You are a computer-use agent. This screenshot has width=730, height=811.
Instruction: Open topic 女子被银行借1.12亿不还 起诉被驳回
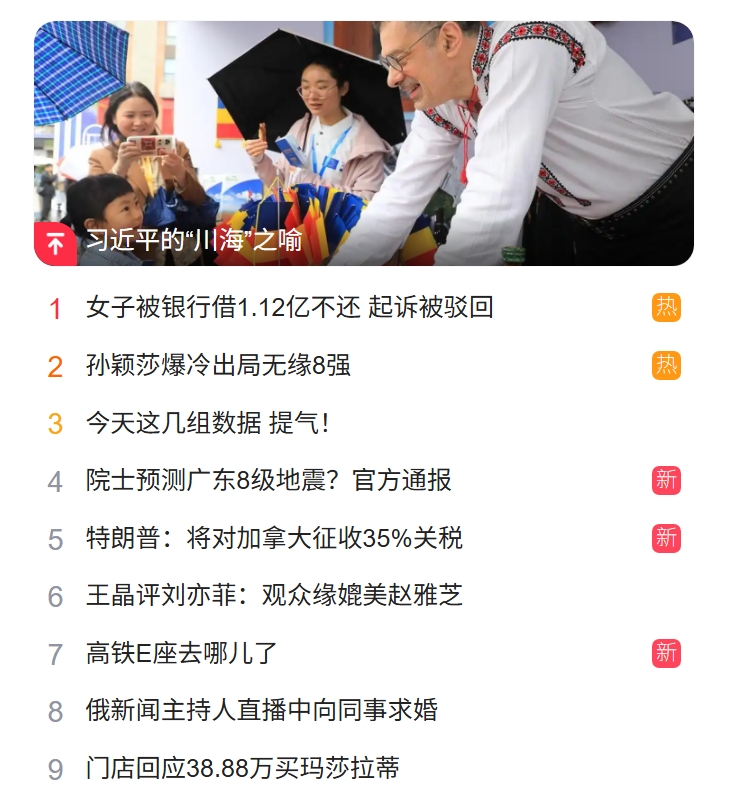pyautogui.click(x=289, y=307)
